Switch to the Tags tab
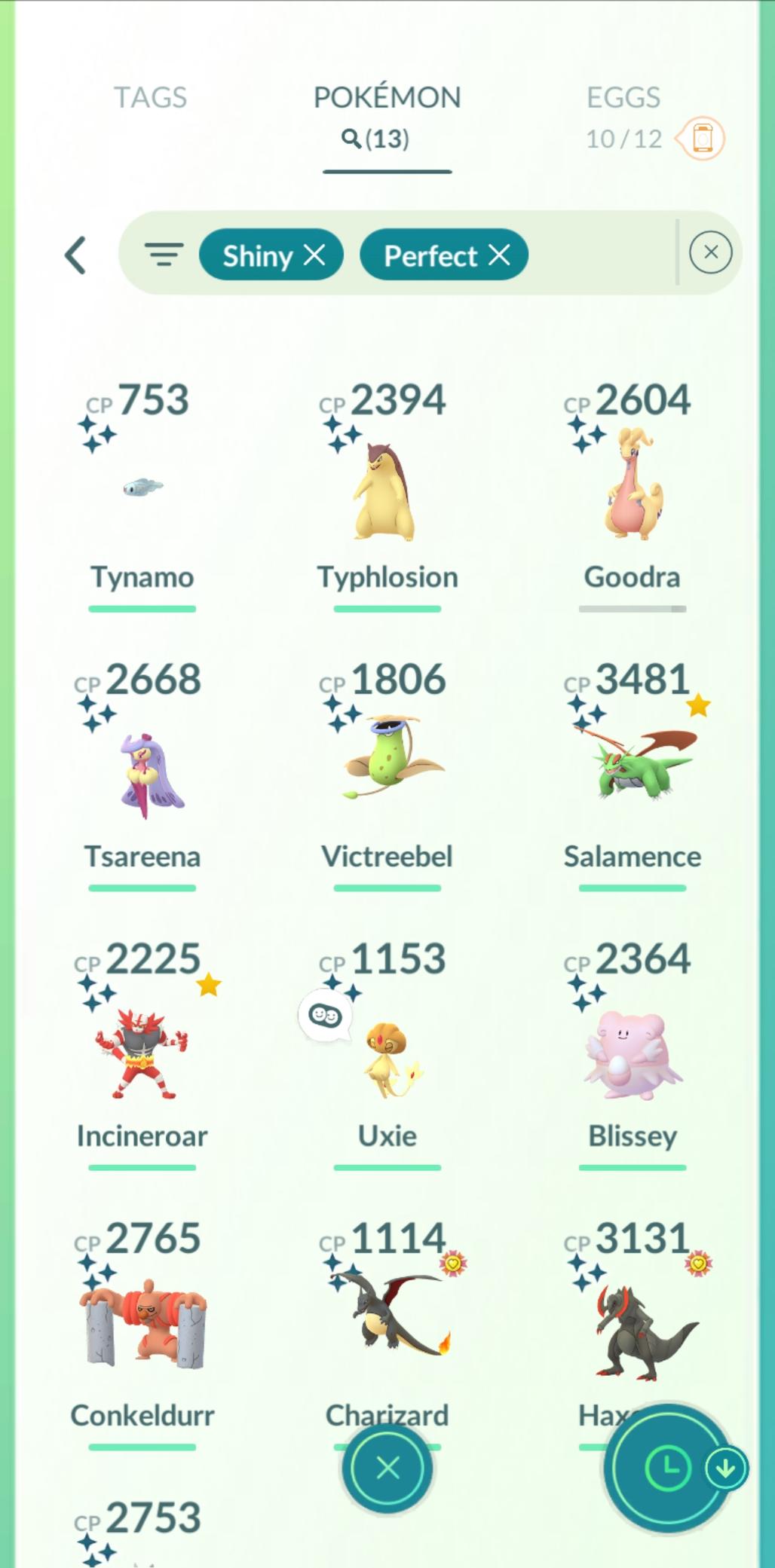Screen dimensions: 775x1568 tap(150, 98)
